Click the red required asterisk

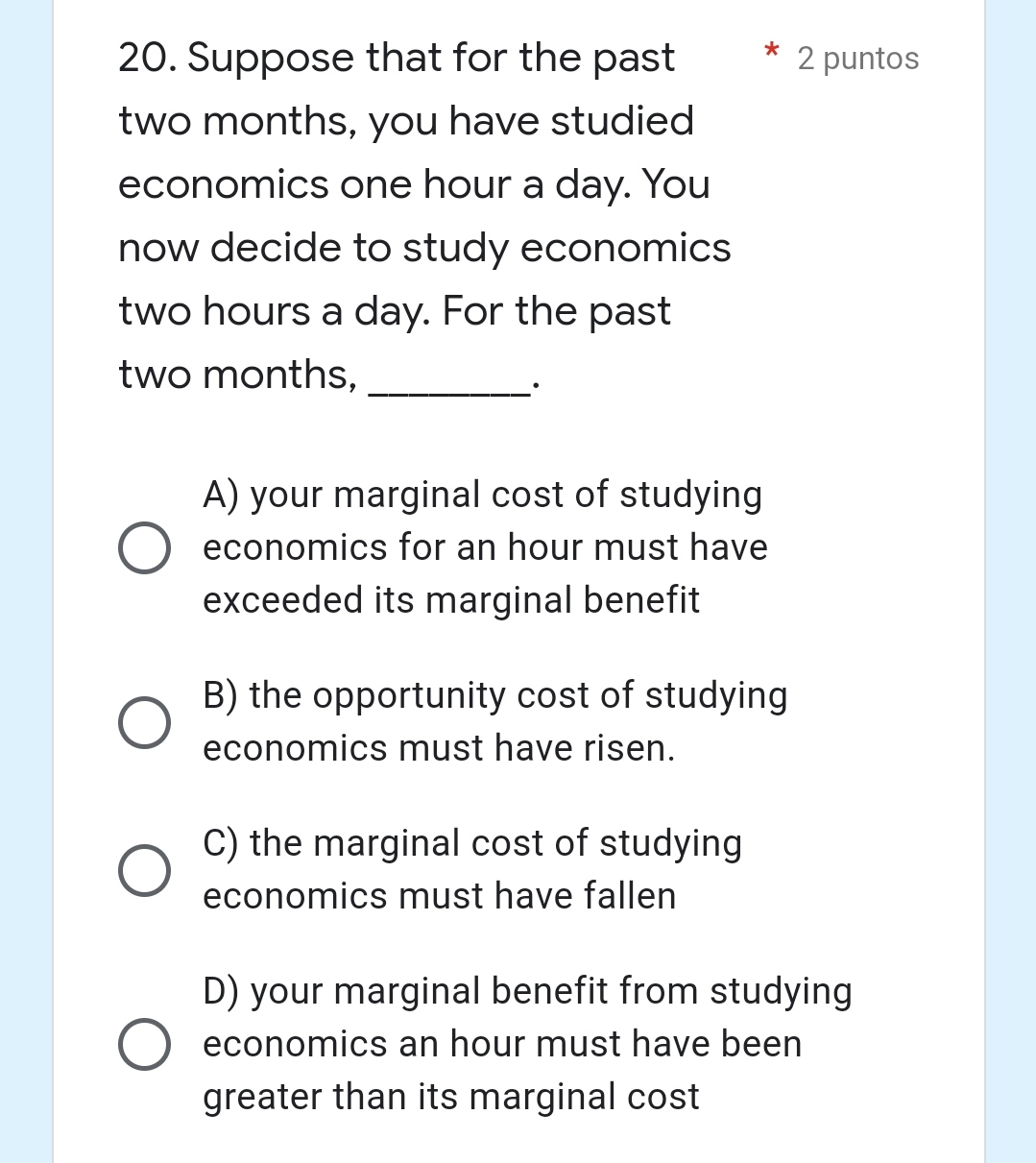click(771, 55)
